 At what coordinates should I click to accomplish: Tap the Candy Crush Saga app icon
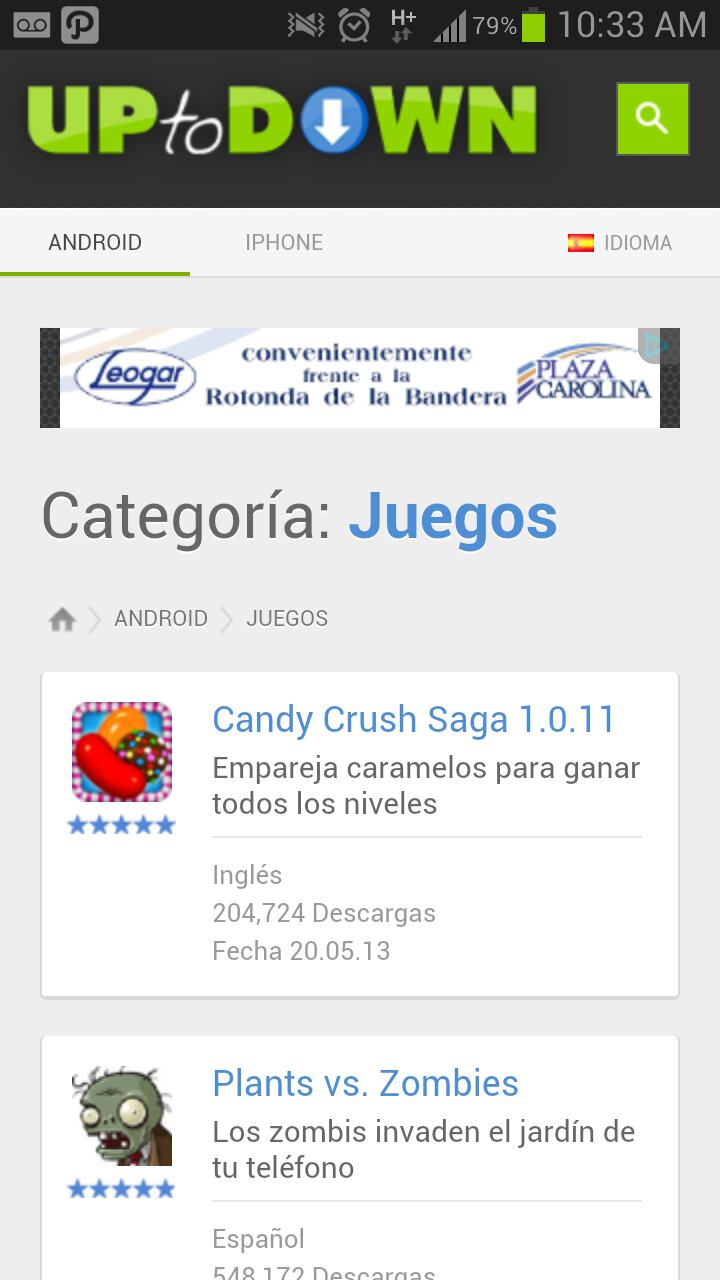tap(122, 752)
